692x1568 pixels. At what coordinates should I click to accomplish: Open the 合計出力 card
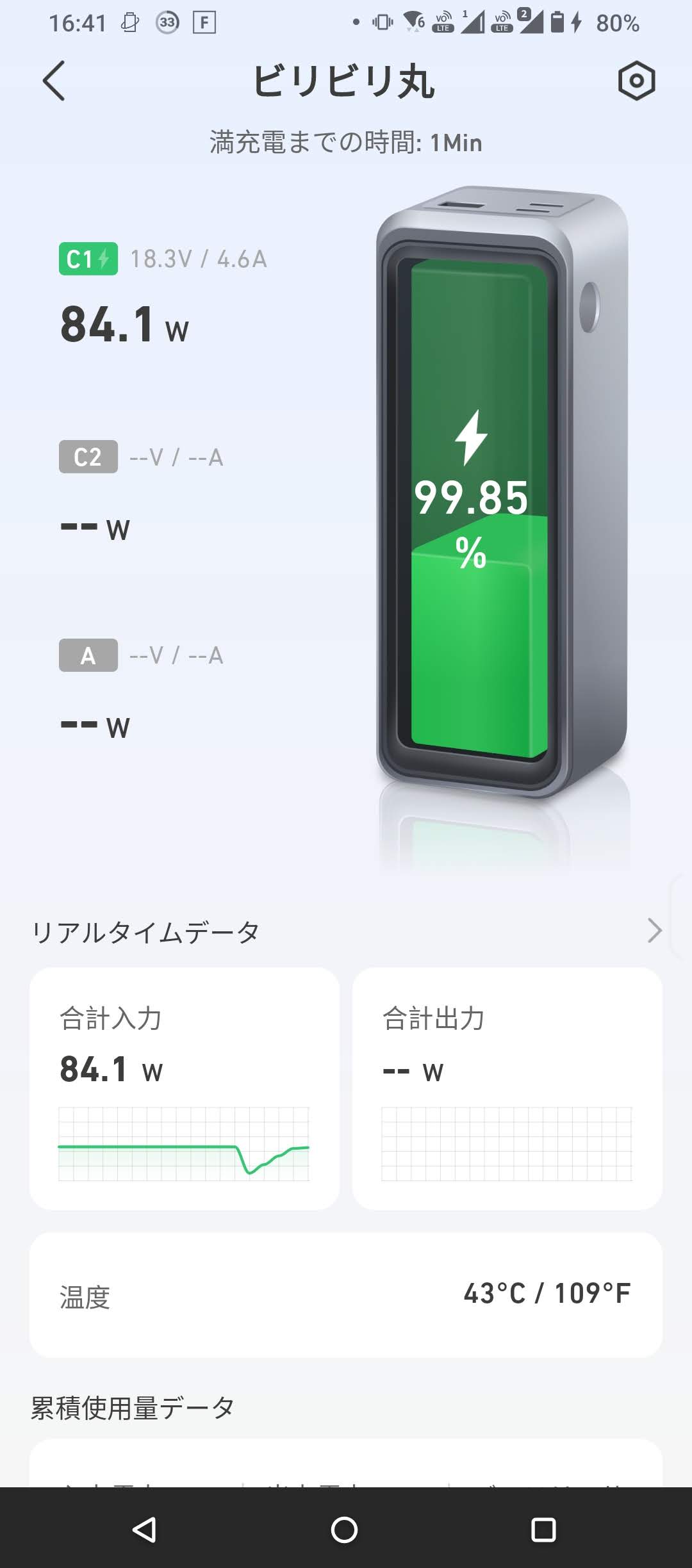tap(507, 1088)
